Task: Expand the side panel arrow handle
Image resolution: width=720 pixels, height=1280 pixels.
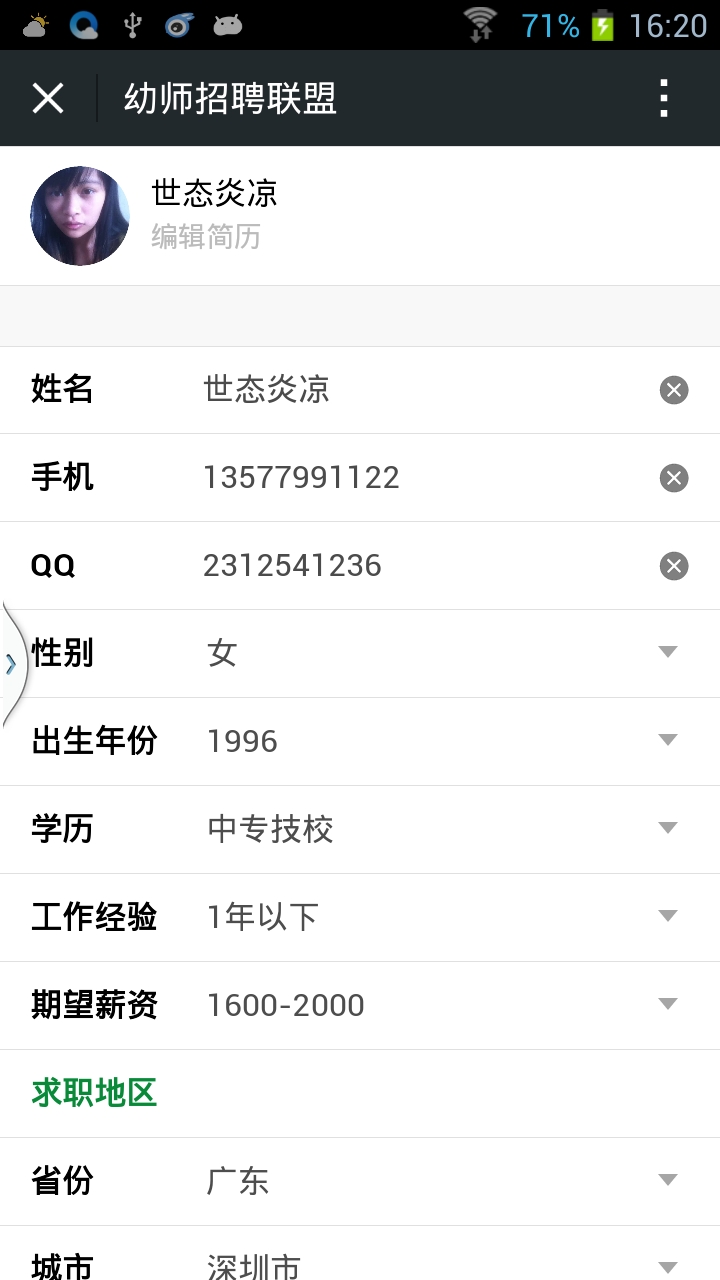Action: coord(12,664)
